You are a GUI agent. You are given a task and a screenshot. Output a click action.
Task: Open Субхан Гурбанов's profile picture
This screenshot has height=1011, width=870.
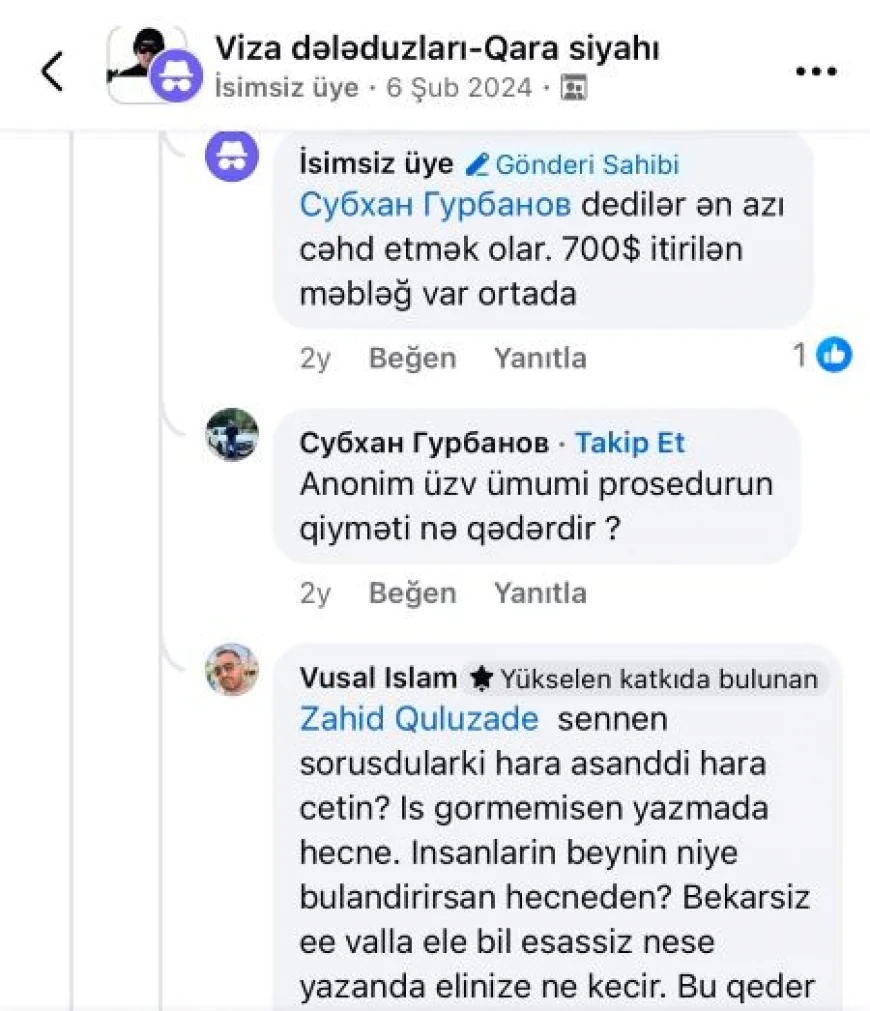pos(232,436)
